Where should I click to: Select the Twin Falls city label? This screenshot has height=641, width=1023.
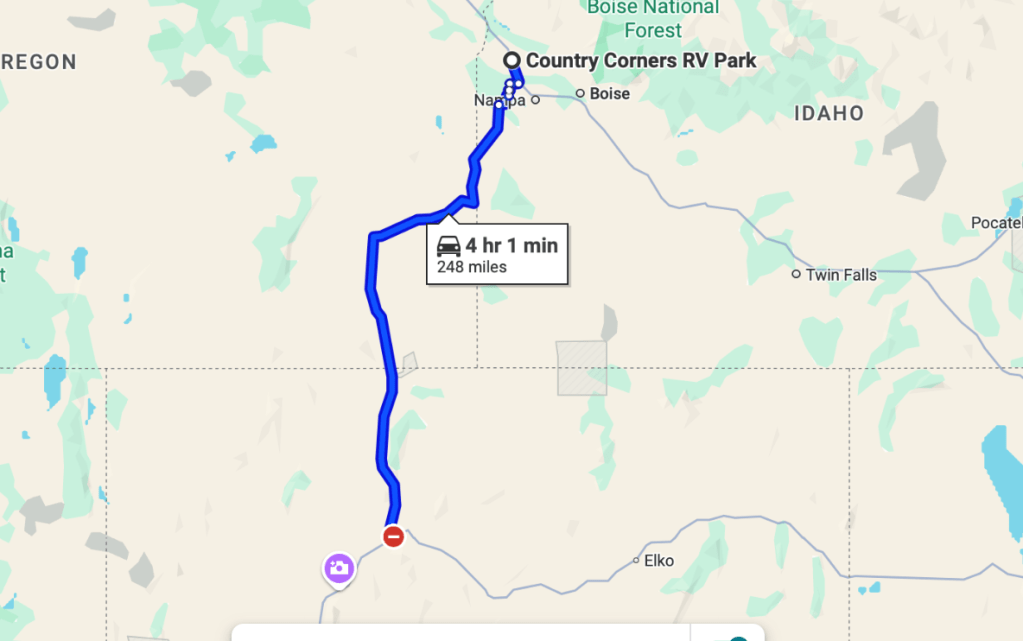point(841,275)
